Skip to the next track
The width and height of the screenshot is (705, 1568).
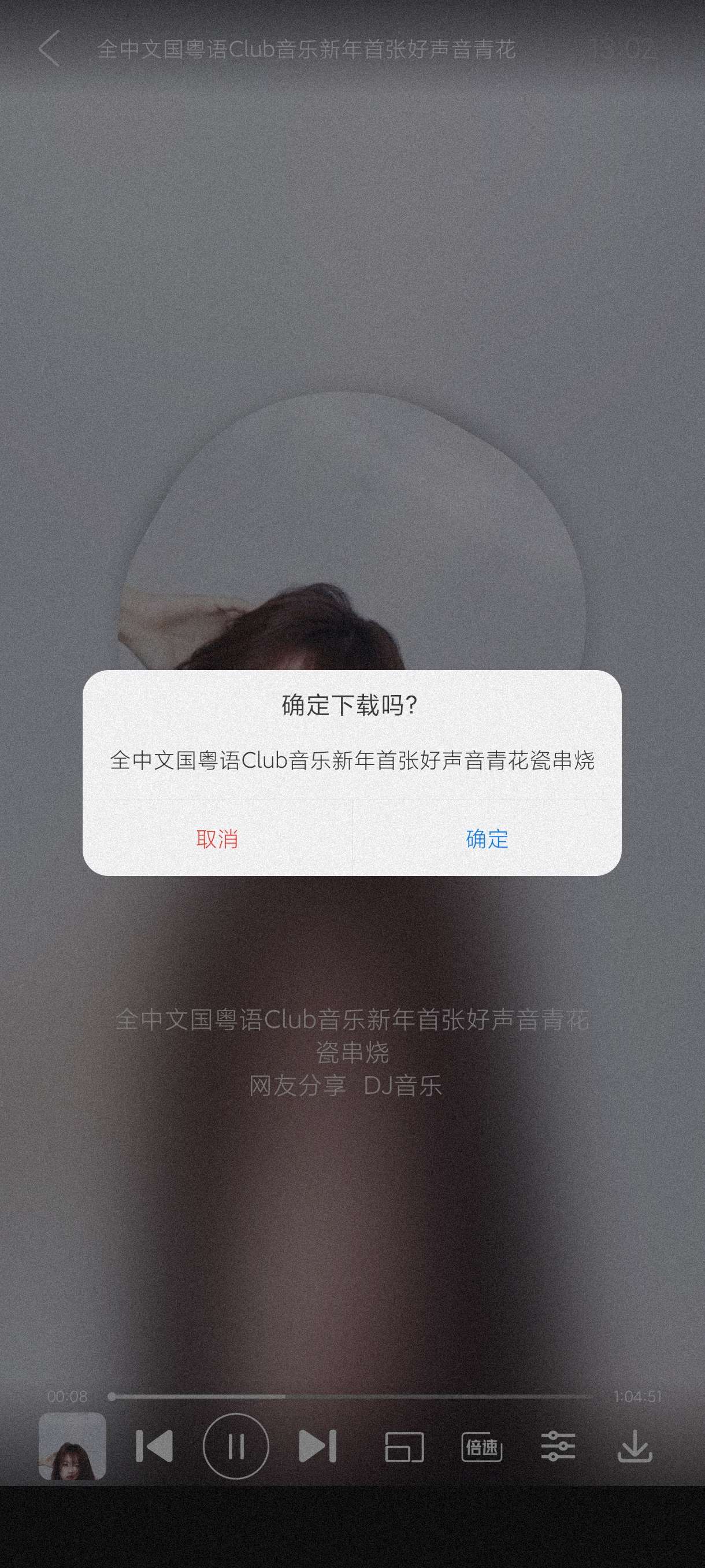317,1446
